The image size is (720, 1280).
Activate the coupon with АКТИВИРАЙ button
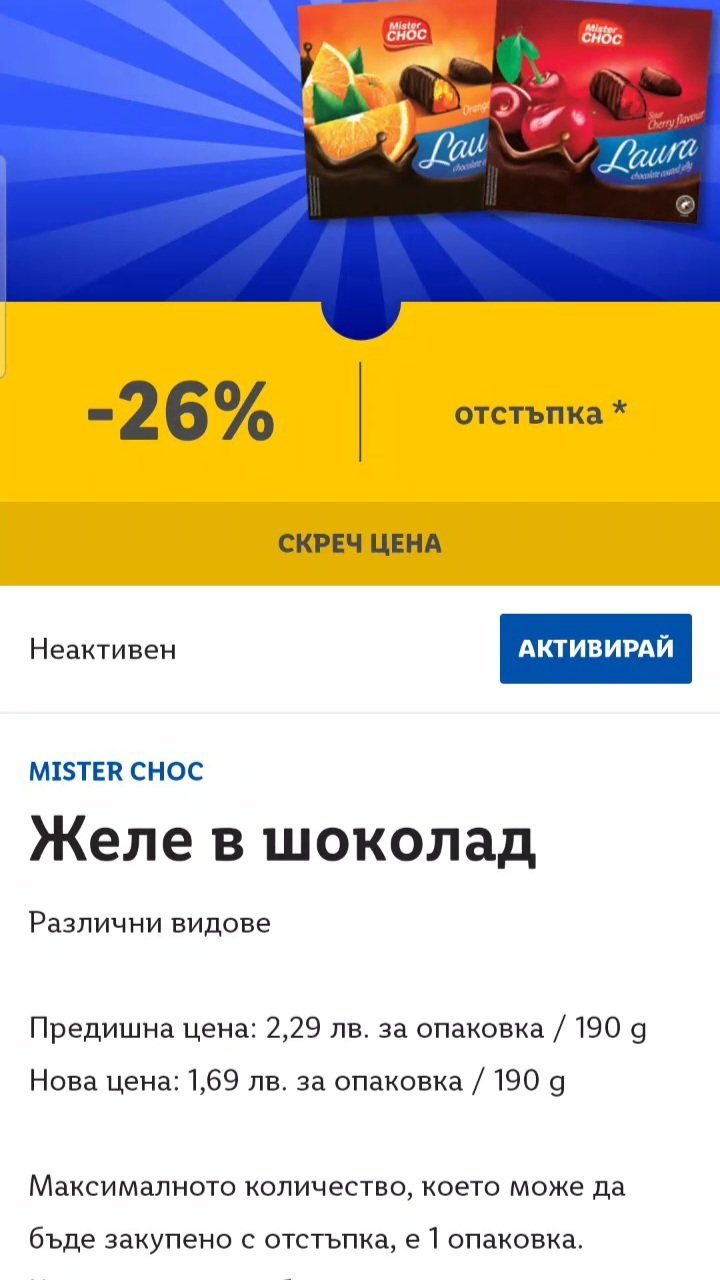[x=595, y=648]
